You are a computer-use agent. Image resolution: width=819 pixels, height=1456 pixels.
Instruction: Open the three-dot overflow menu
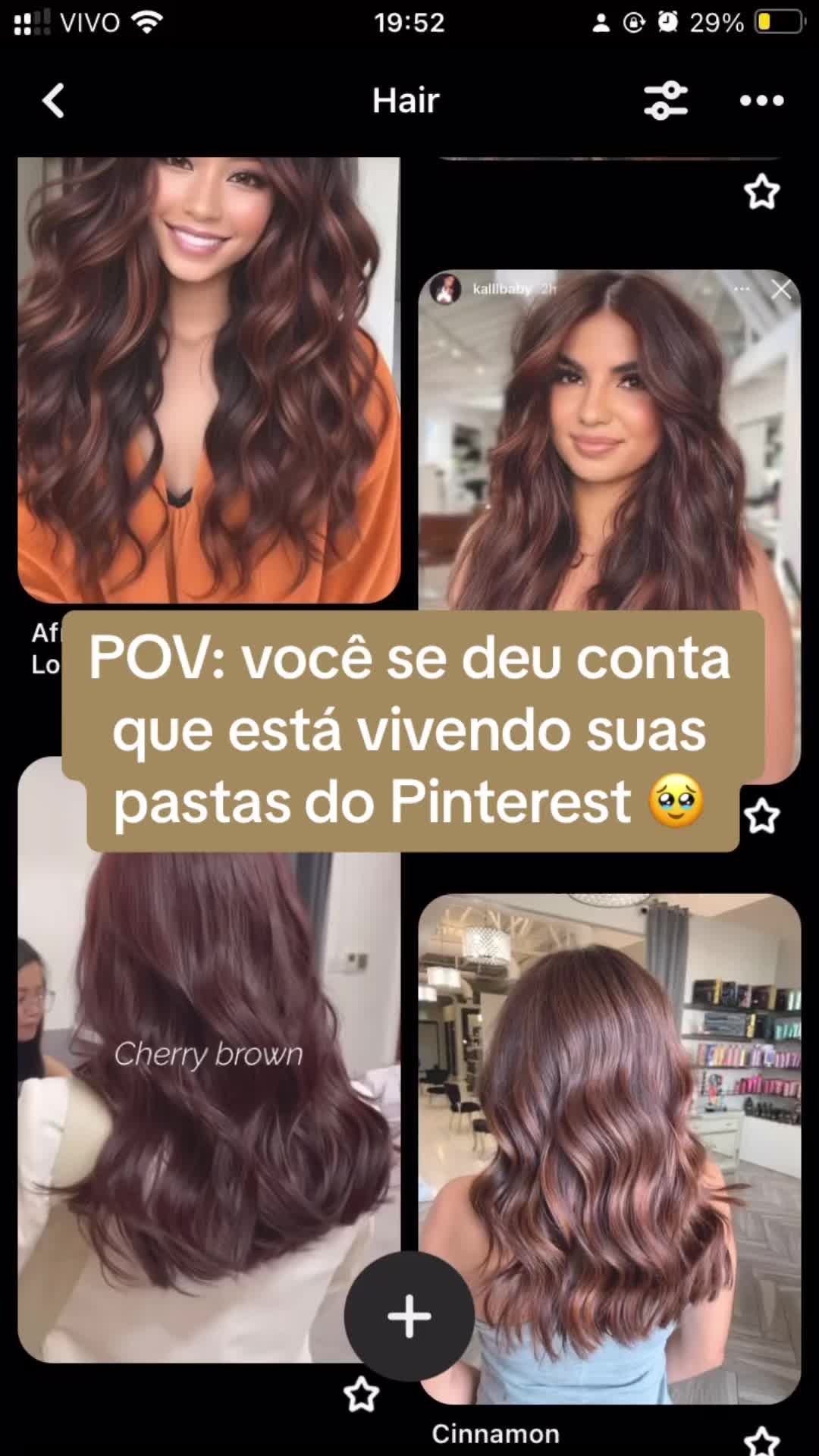click(761, 101)
